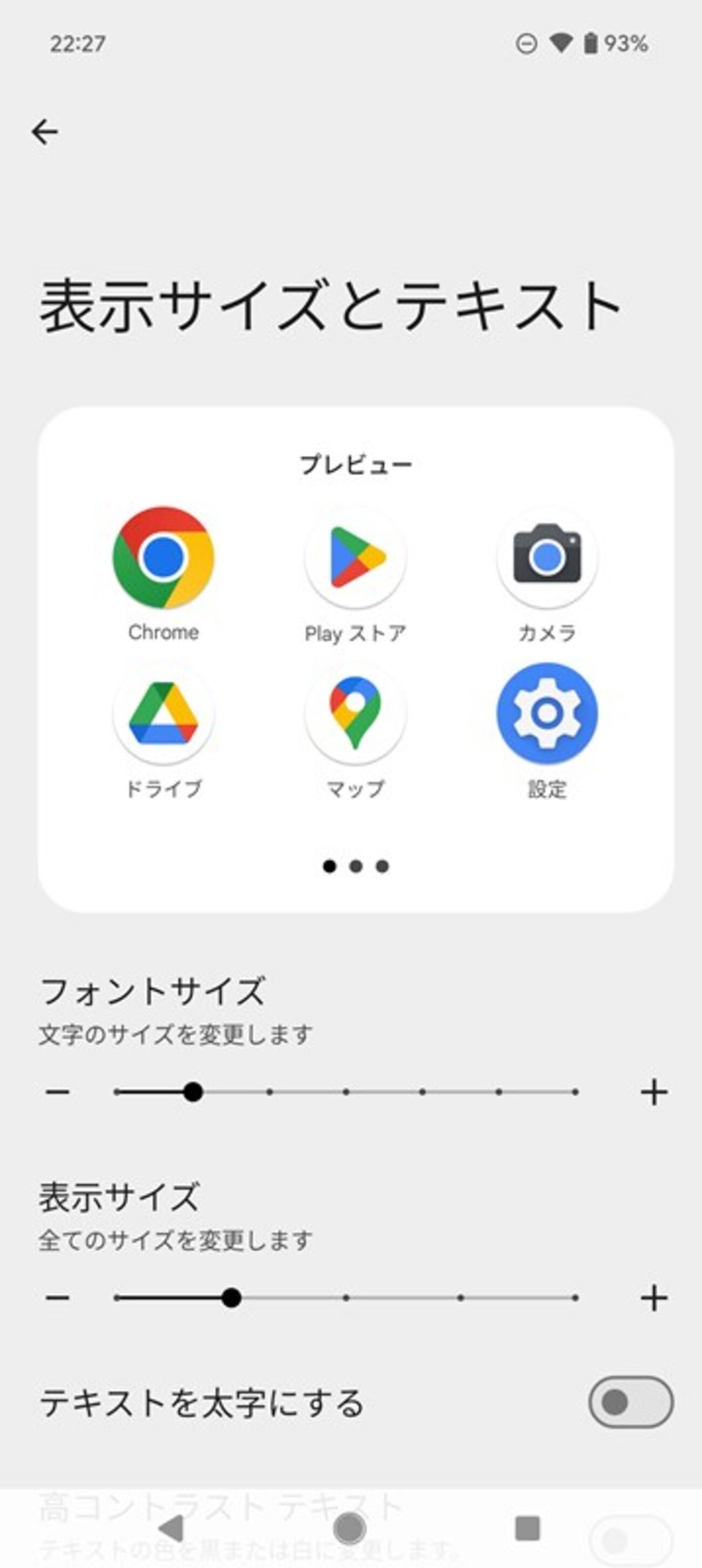Enable テキストを太字にする toggle
The image size is (702, 1568).
click(630, 1402)
